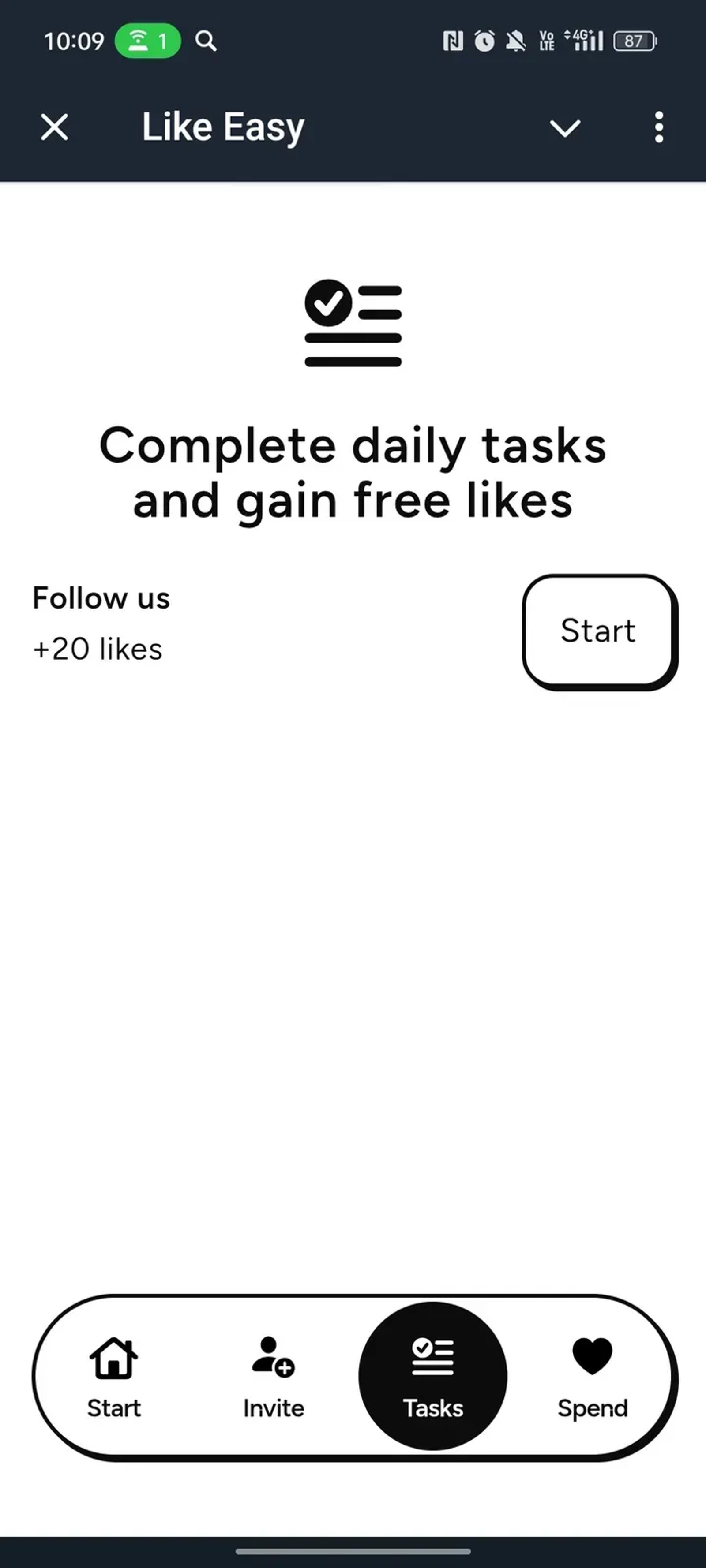Screen dimensions: 706x1568
Task: Tap the search icon in the status bar
Action: (x=206, y=41)
